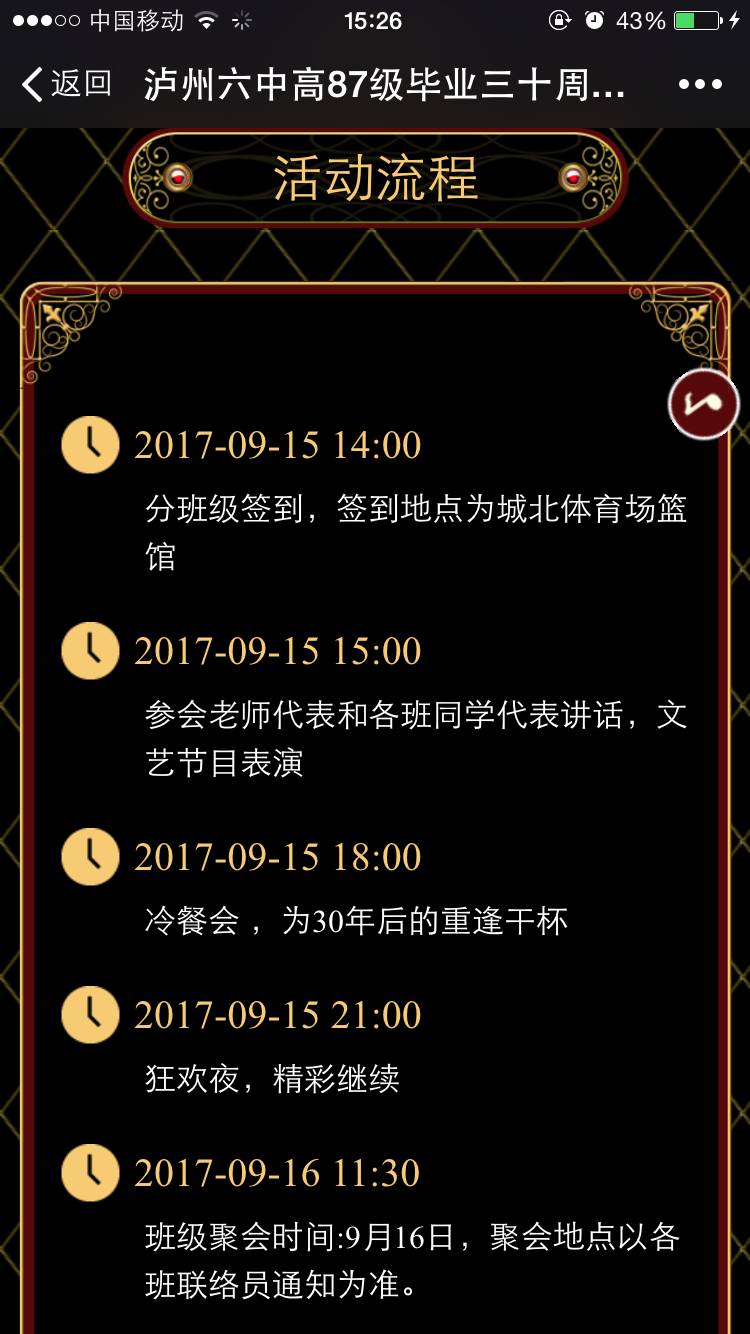Go back with the 返回 button
The width and height of the screenshot is (750, 1334).
[x=65, y=84]
